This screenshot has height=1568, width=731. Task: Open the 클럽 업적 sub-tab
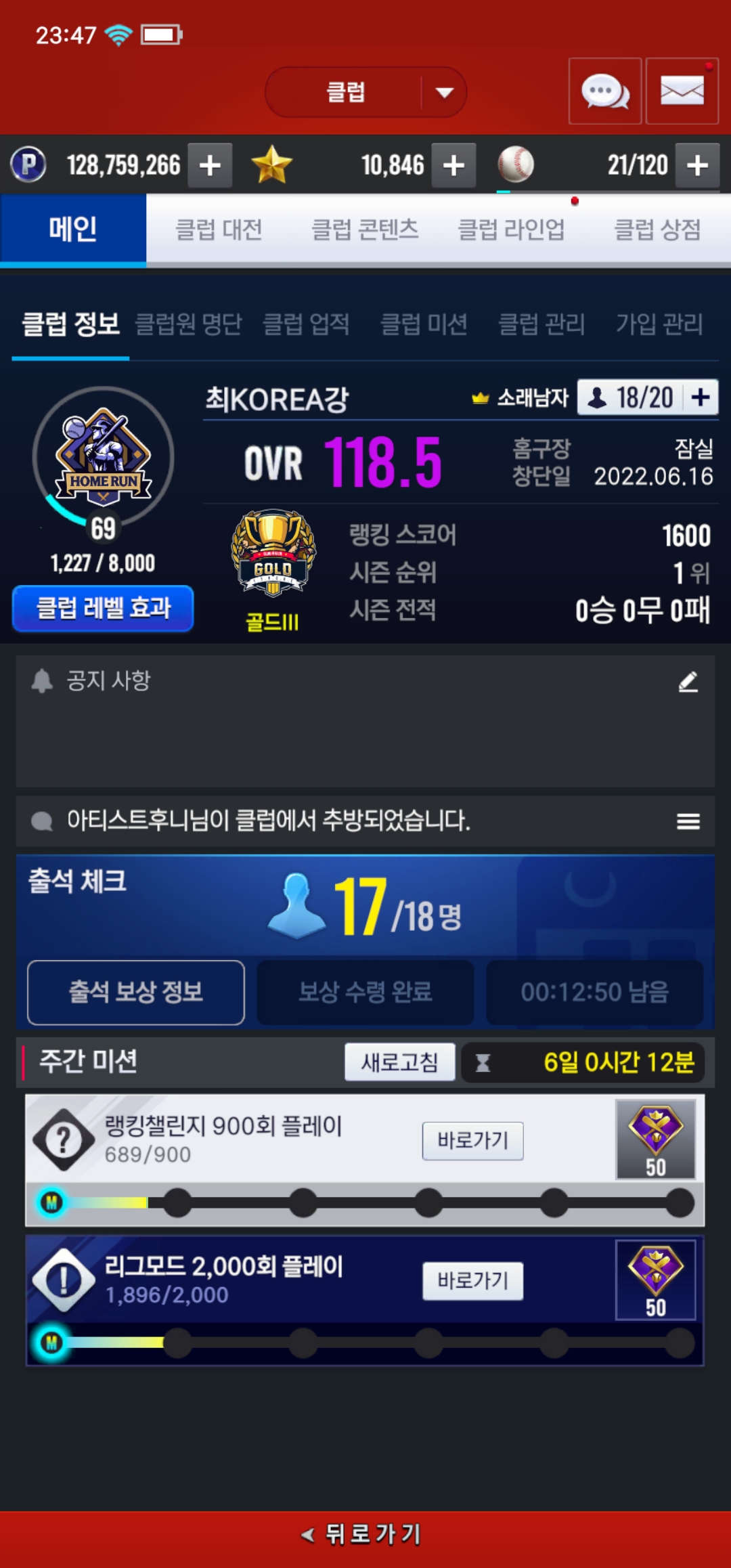coord(306,324)
